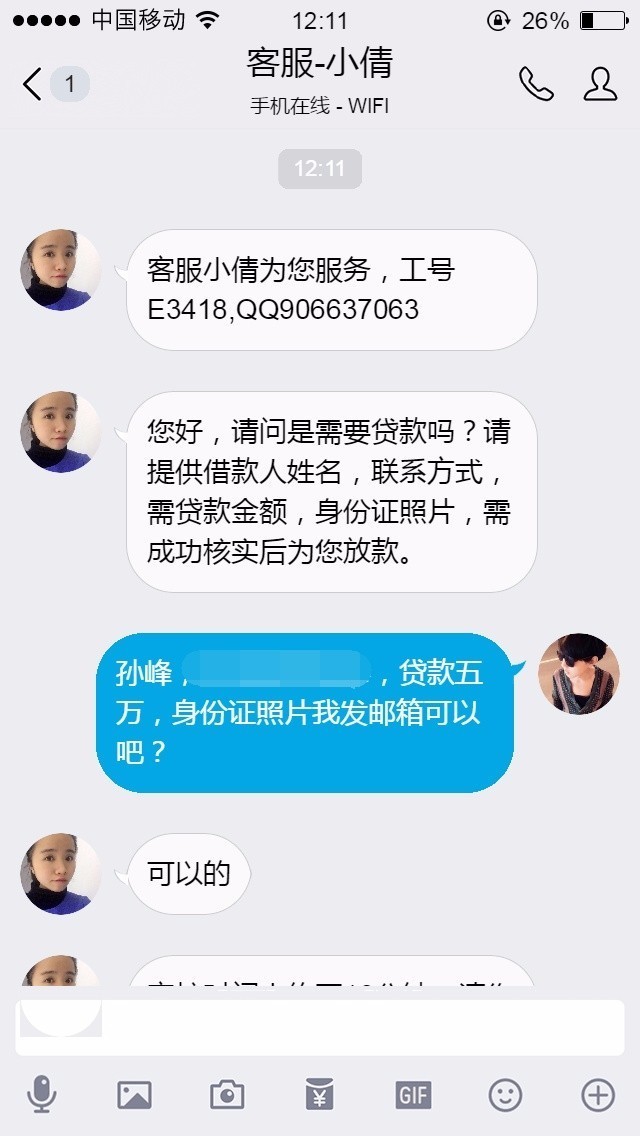Record a voice message with microphone
The height and width of the screenshot is (1136, 640).
pyautogui.click(x=41, y=1095)
